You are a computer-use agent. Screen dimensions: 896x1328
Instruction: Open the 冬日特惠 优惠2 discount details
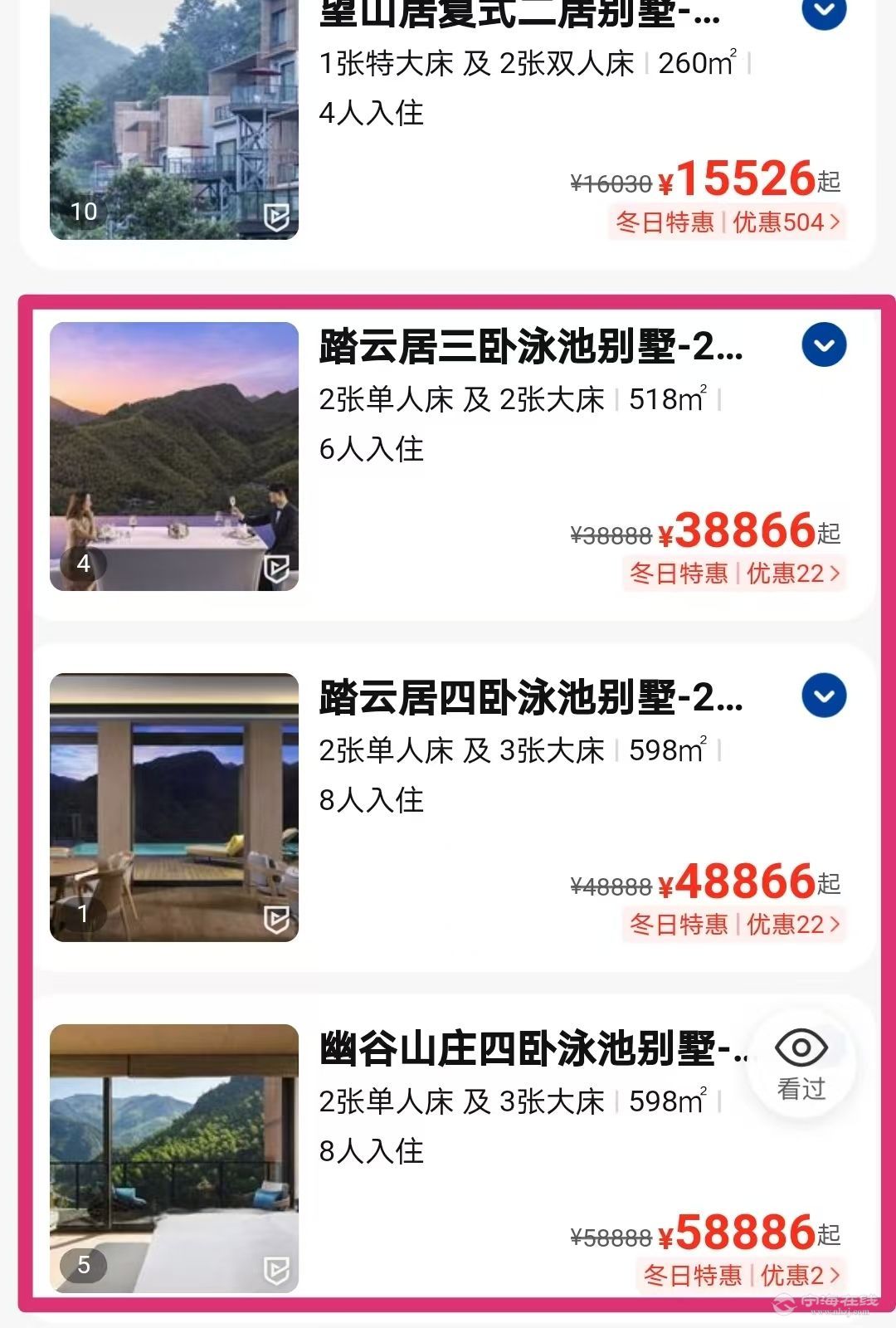tap(741, 1275)
